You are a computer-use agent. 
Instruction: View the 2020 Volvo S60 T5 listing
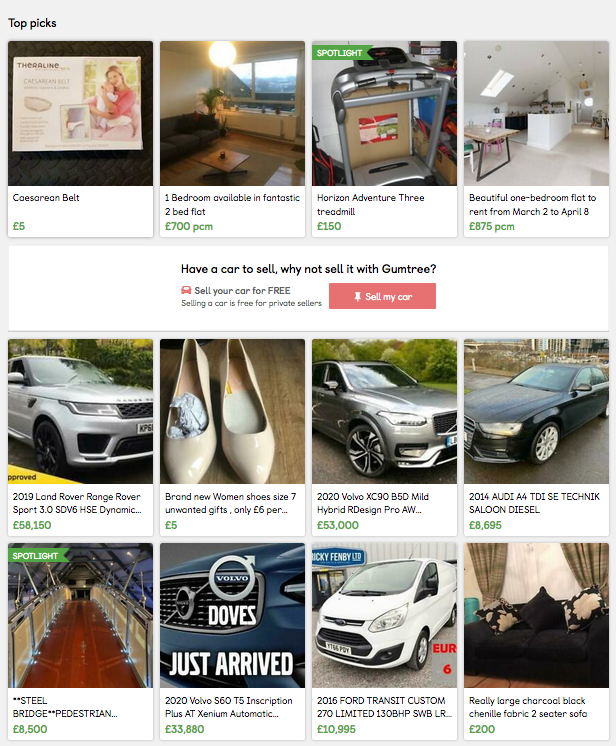click(232, 616)
